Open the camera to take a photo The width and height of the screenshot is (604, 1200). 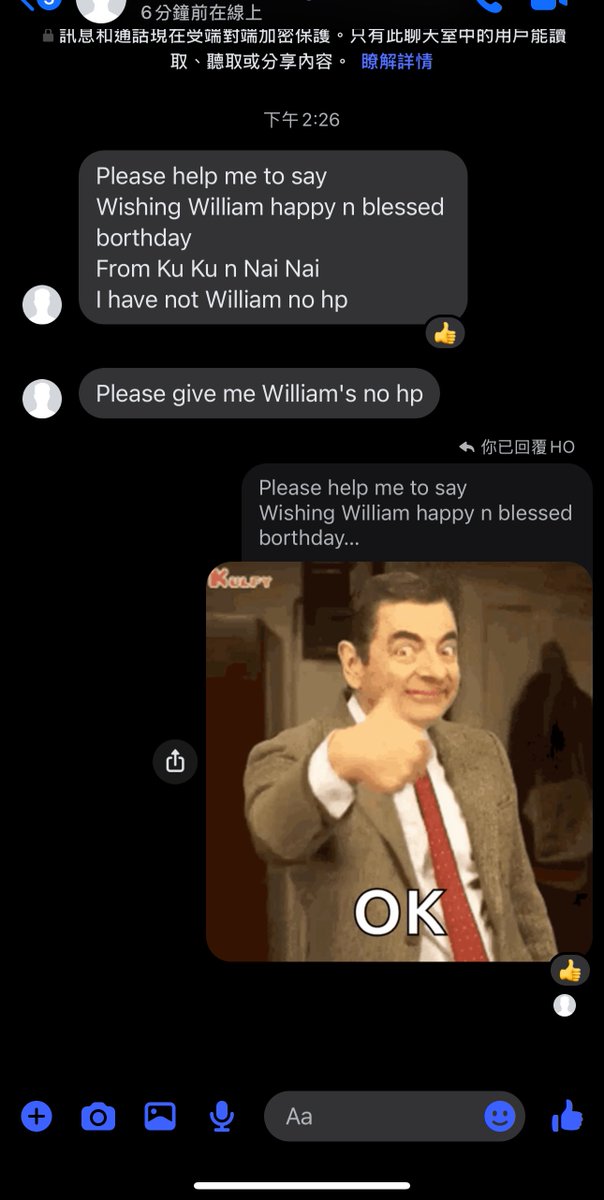[x=98, y=1116]
